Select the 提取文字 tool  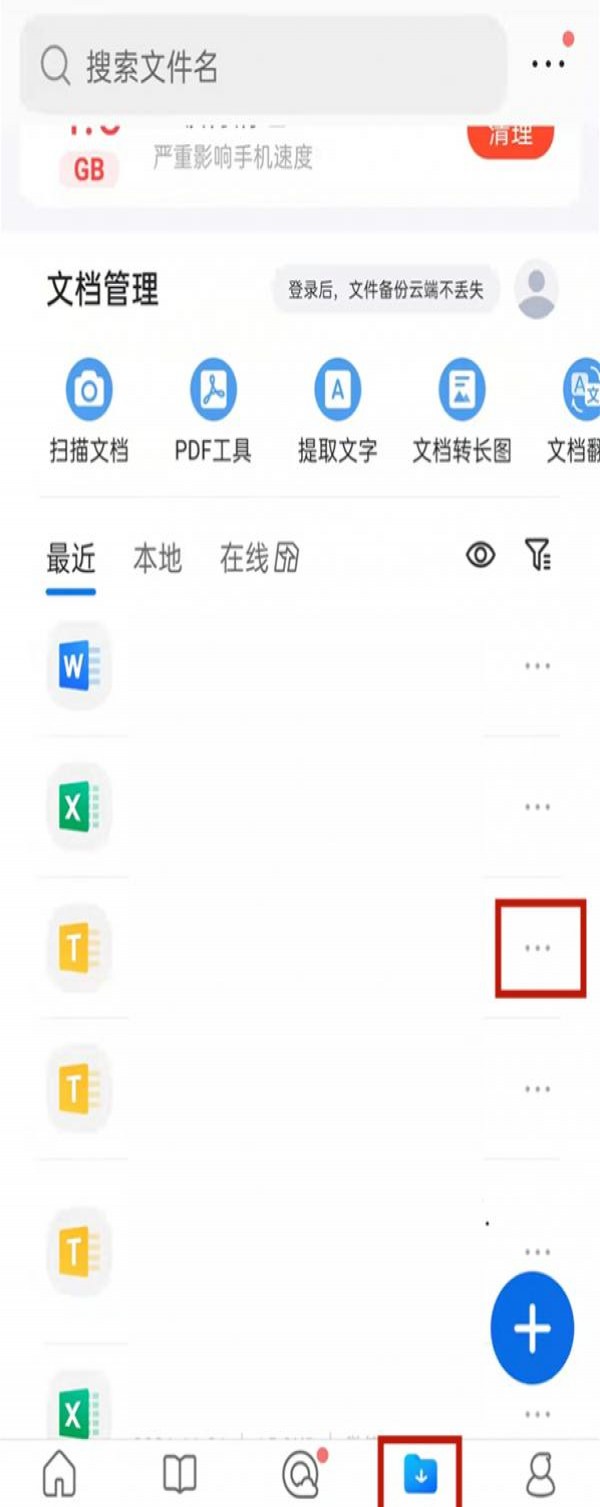click(x=337, y=410)
